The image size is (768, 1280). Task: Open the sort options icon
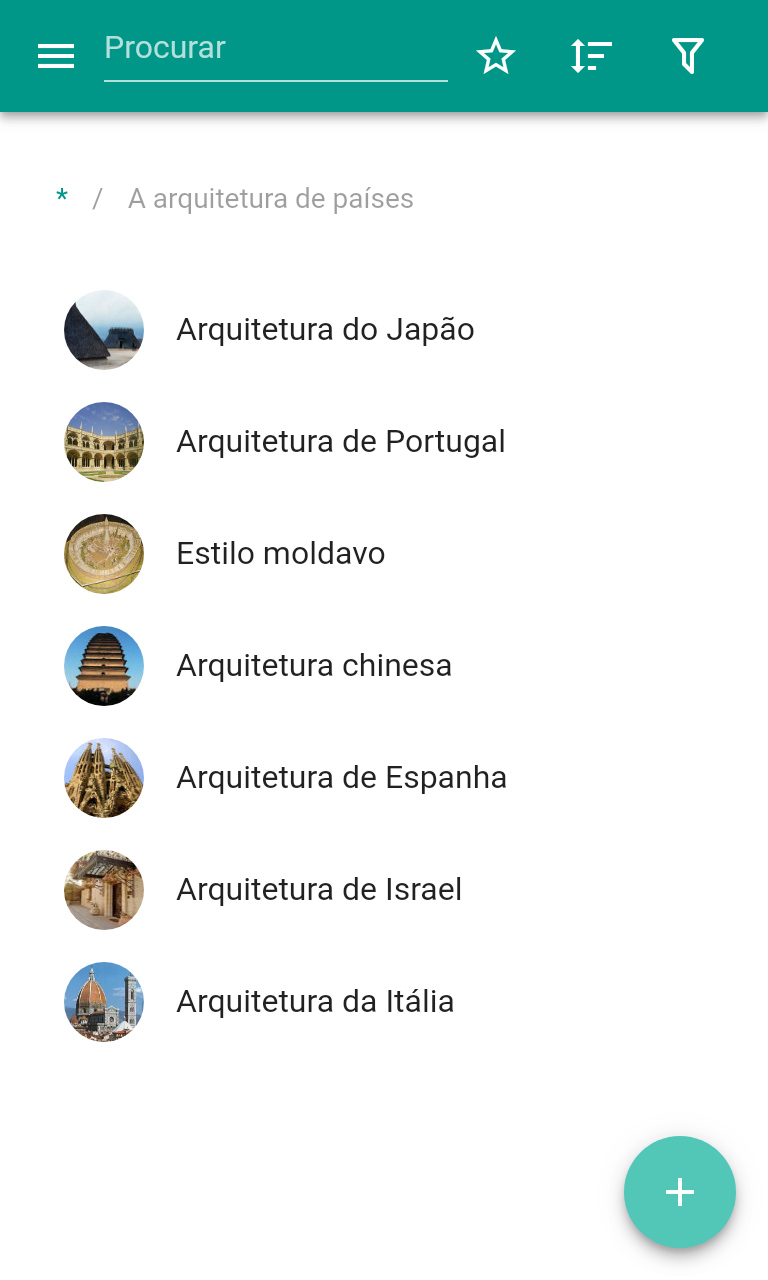click(591, 56)
